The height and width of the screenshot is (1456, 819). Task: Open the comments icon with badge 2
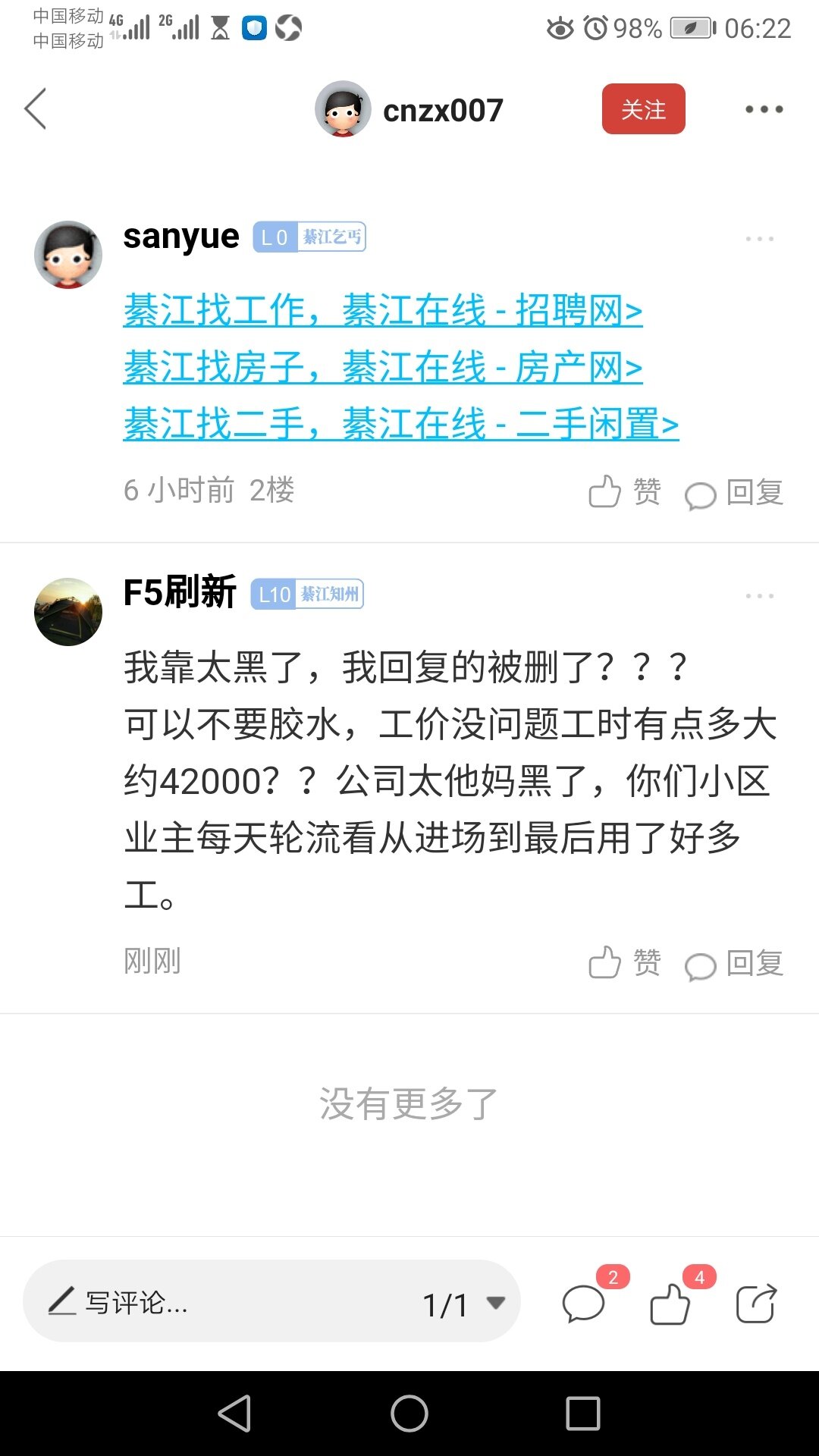(585, 1304)
